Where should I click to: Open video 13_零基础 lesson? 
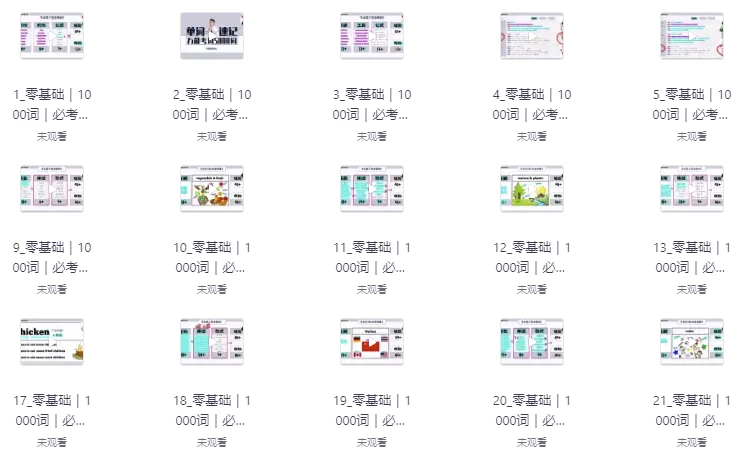click(692, 189)
